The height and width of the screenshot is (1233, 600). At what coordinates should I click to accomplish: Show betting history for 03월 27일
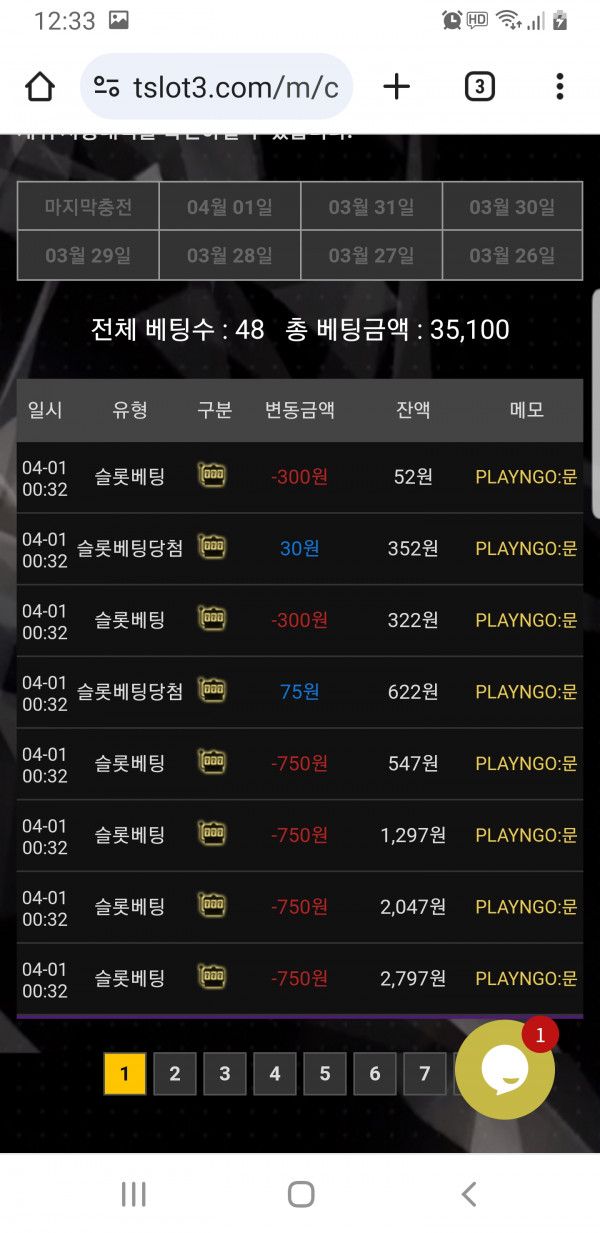click(371, 255)
